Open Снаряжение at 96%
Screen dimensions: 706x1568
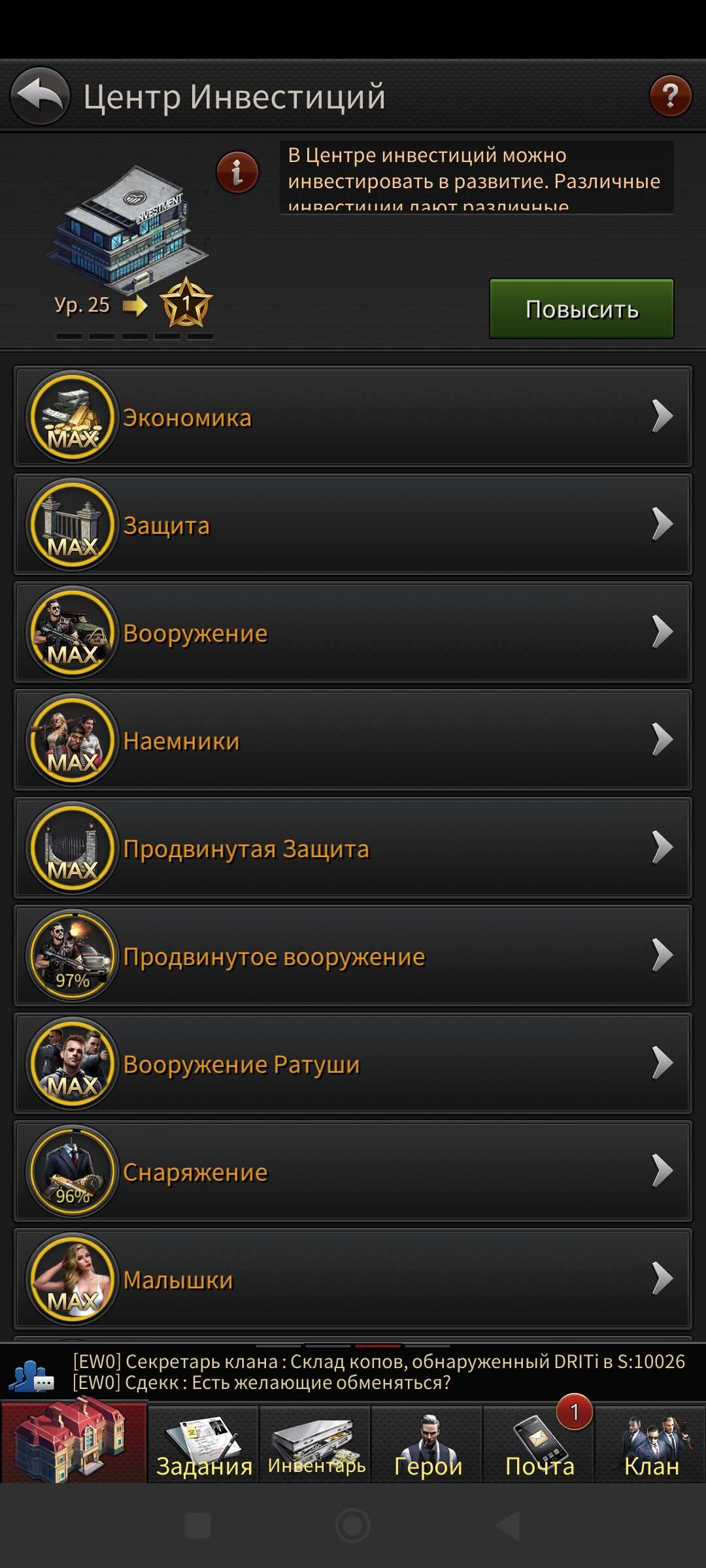(353, 1171)
